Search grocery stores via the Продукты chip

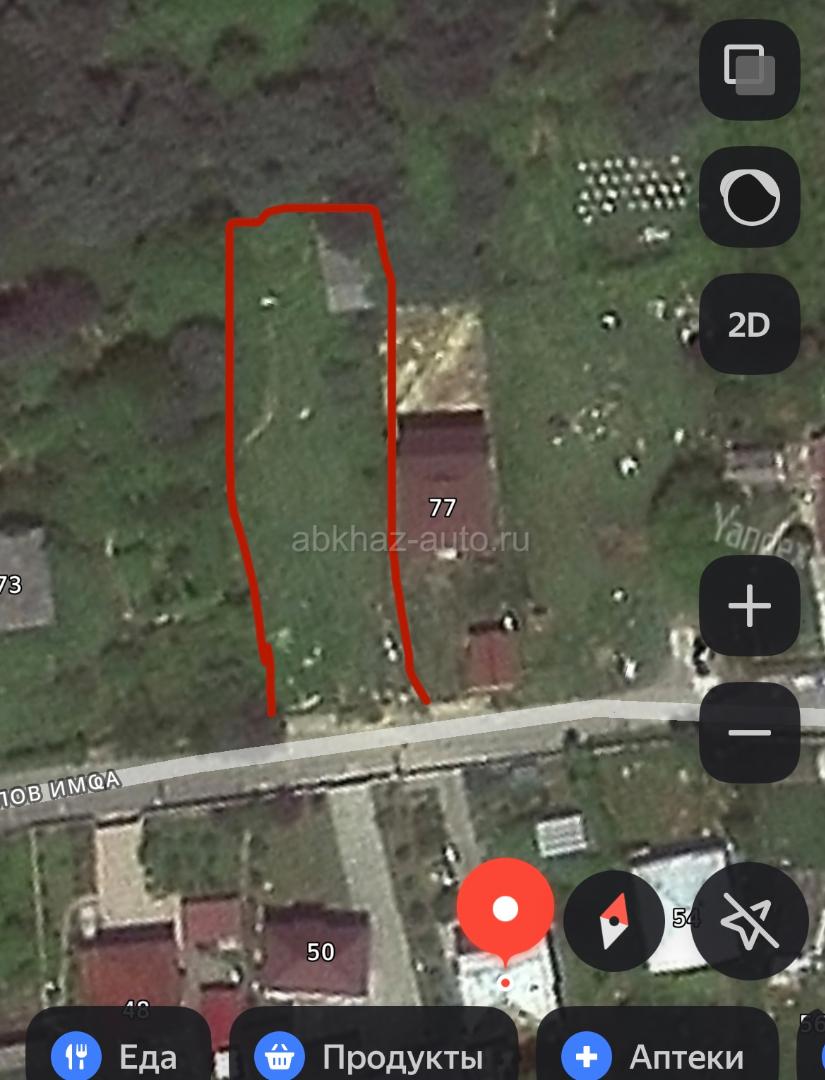[x=372, y=1055]
